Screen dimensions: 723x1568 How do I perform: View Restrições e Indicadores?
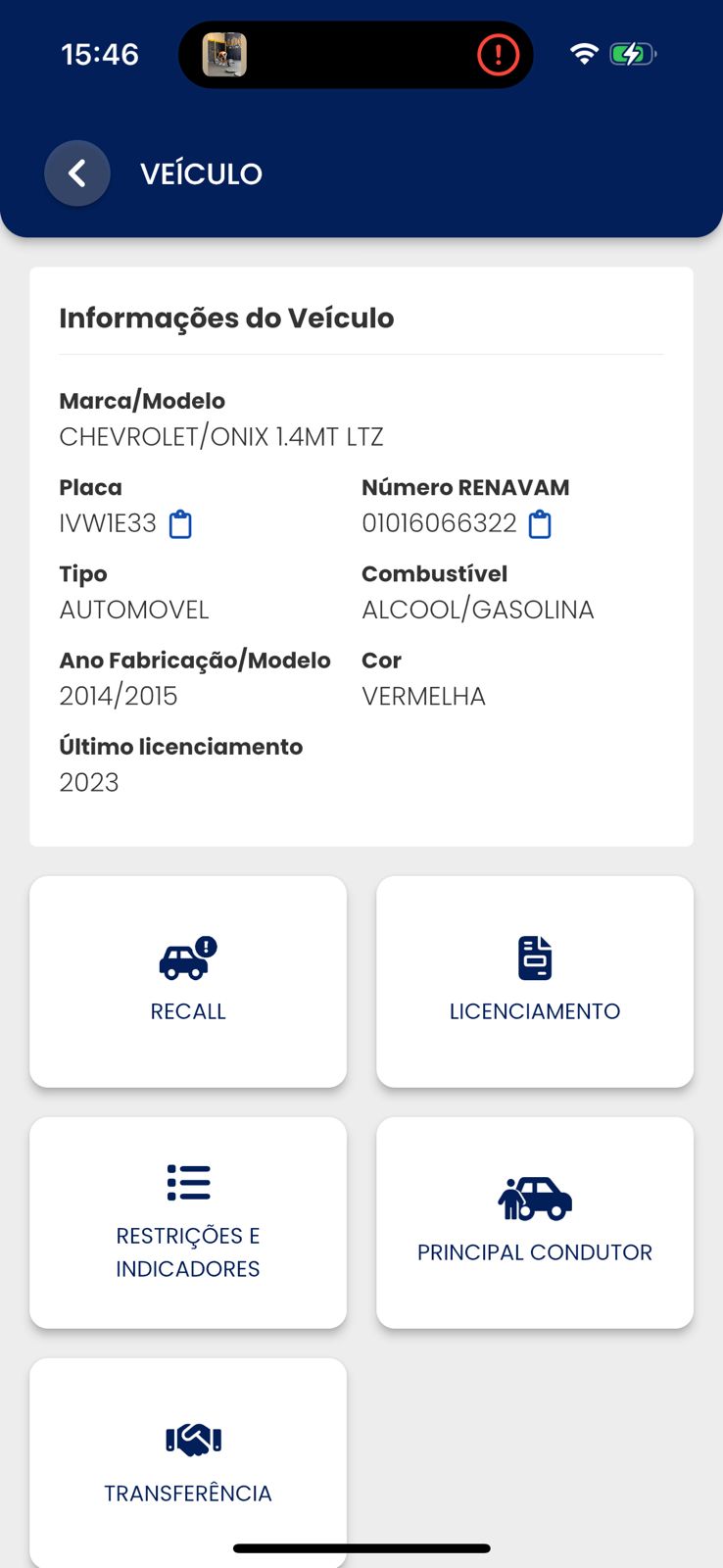[188, 1222]
